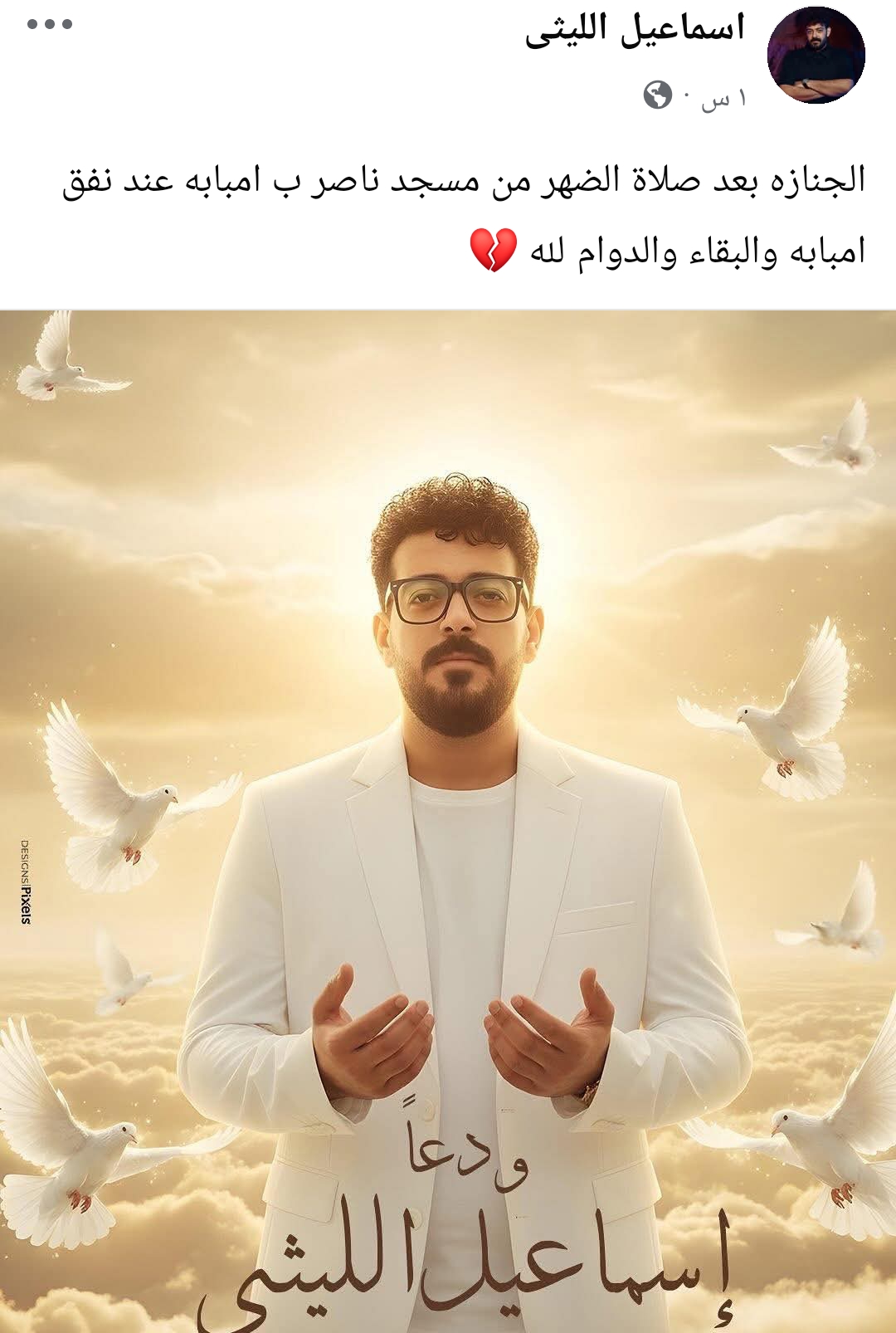Open the farewell poster image full screen
Screen dimensions: 896x1333
[x=448, y=822]
